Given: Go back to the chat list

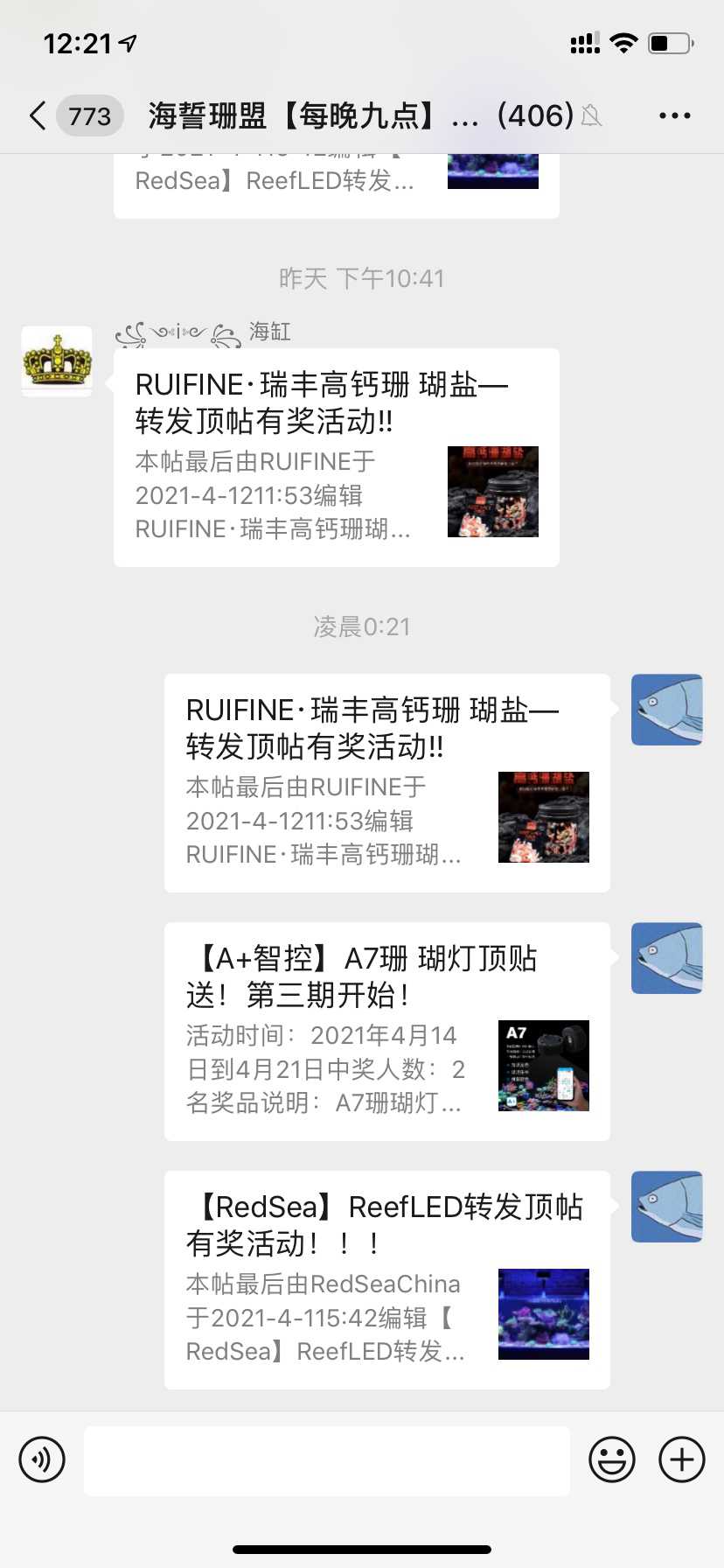Looking at the screenshot, I should tap(38, 115).
